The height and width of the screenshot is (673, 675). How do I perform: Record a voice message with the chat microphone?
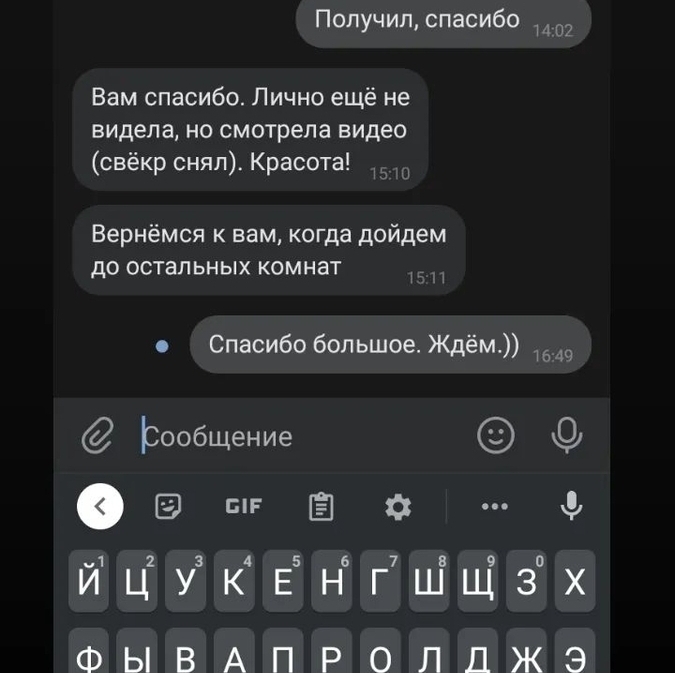(567, 435)
